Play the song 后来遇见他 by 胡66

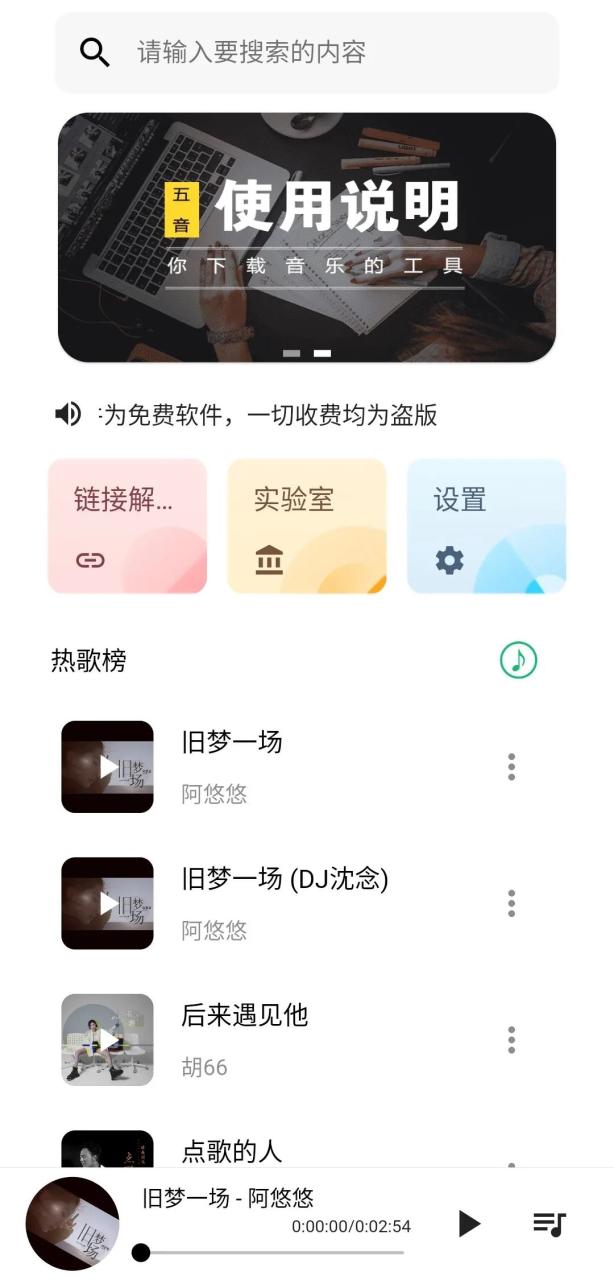click(107, 1040)
